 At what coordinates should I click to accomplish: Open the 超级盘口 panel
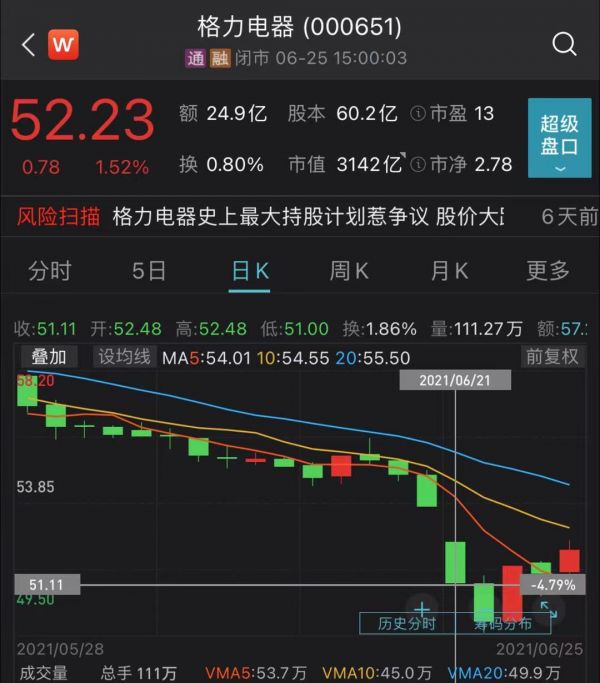559,138
